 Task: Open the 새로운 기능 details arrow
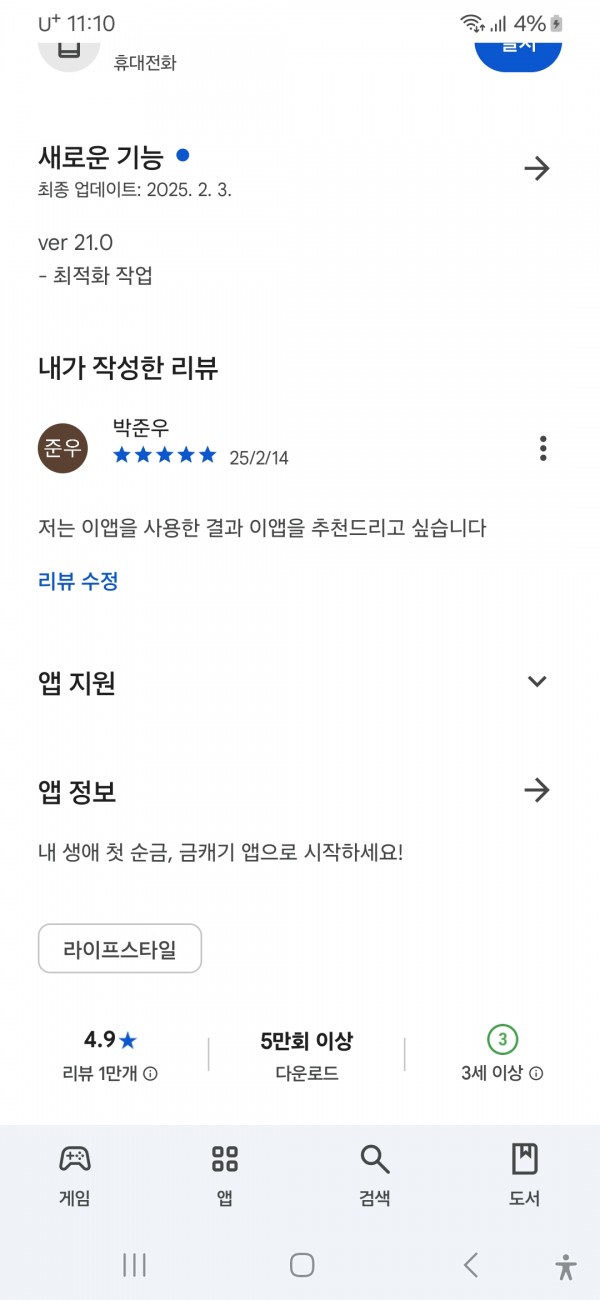(537, 169)
